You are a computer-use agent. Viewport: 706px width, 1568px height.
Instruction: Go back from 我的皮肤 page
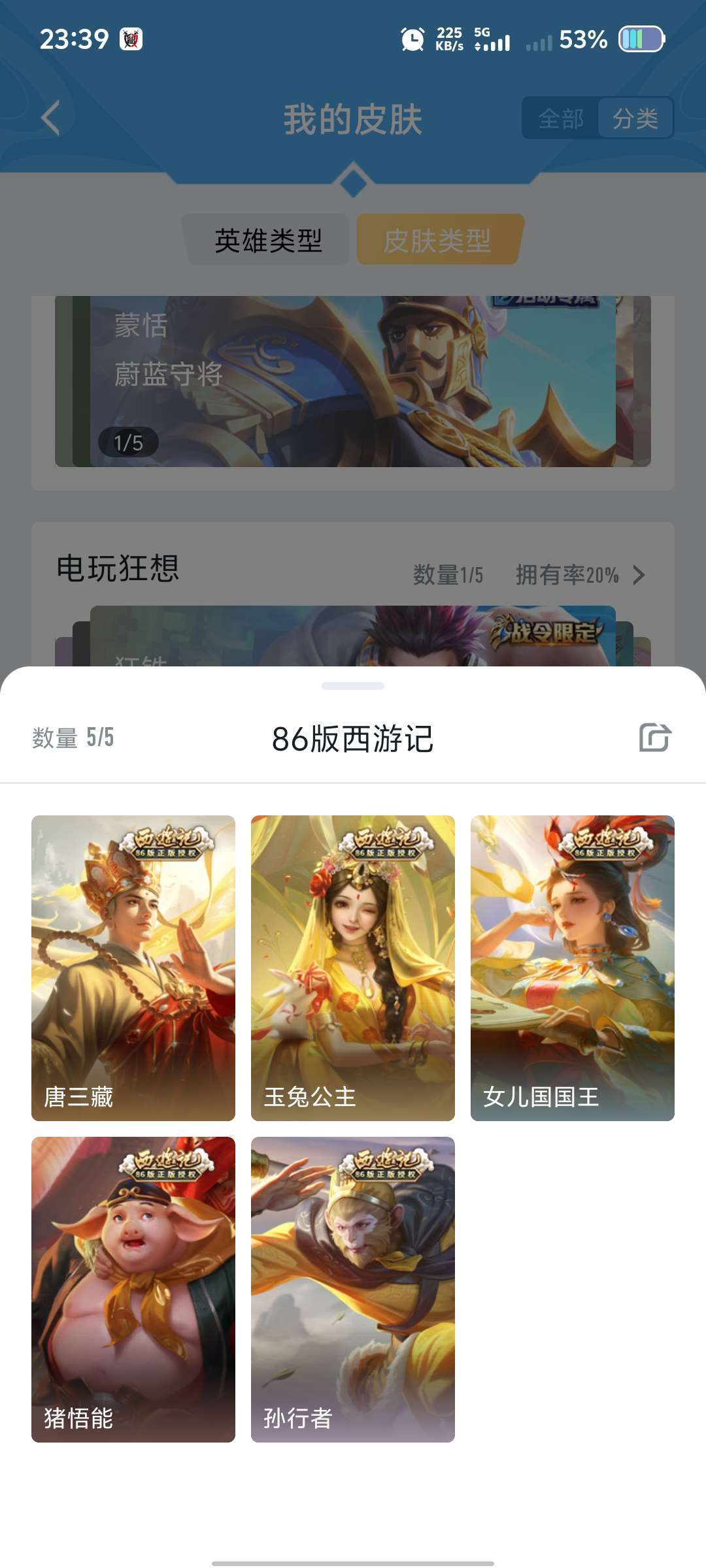(x=51, y=118)
